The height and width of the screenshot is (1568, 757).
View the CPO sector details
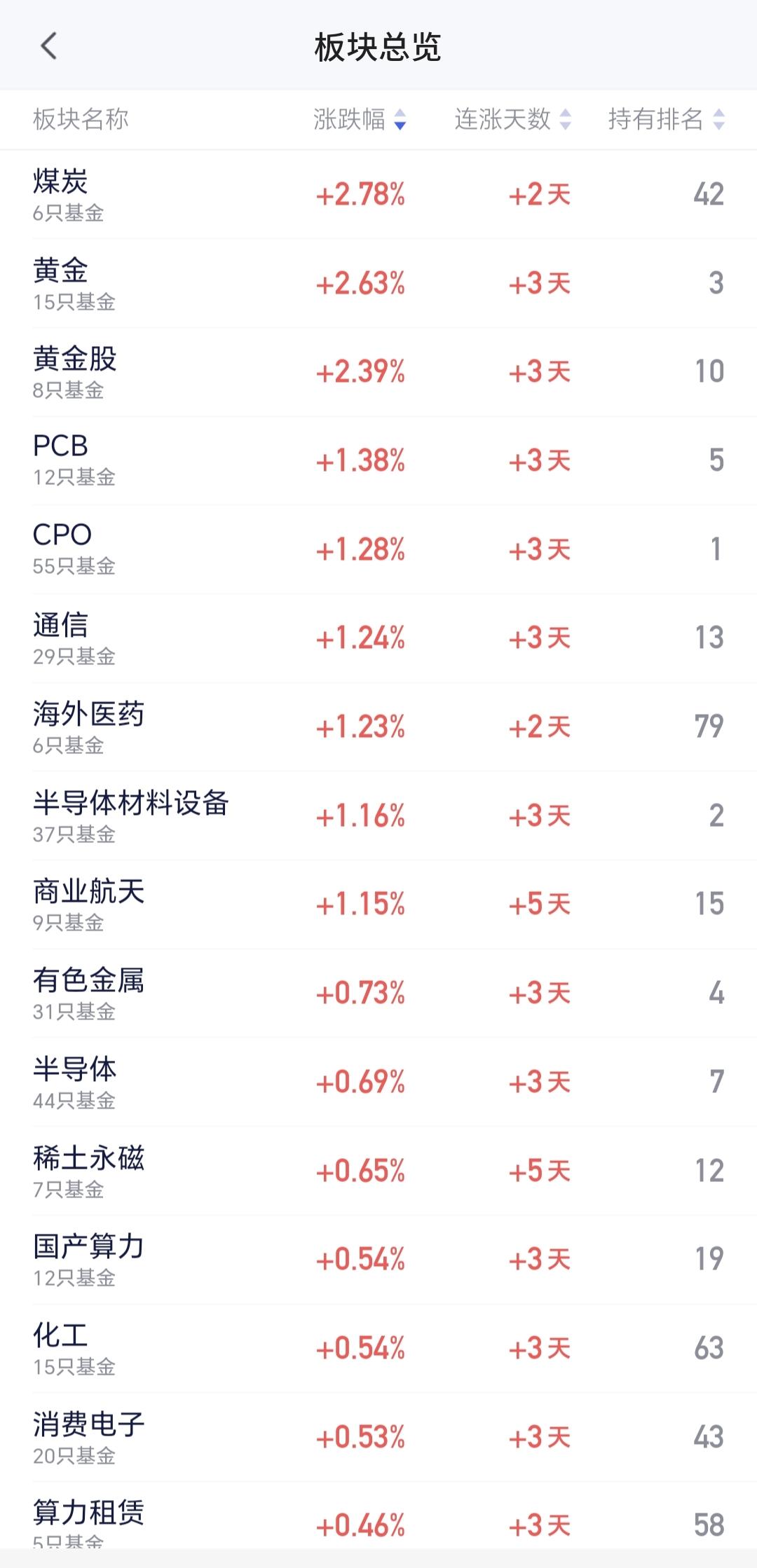click(x=378, y=550)
